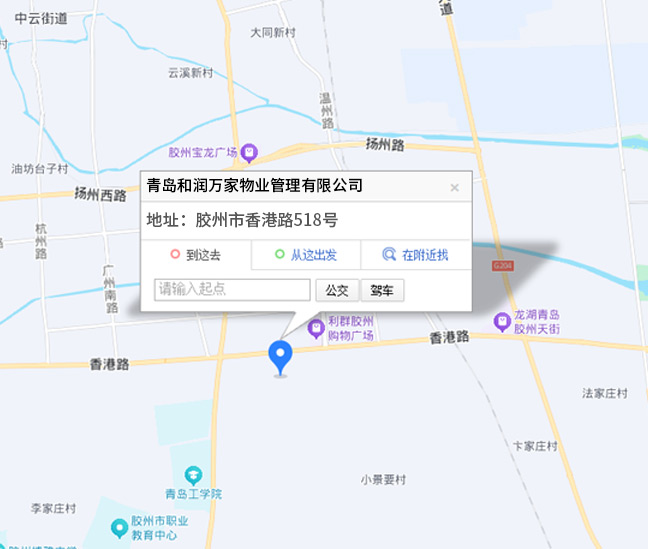Switch to the 到这去 tab
Screen dimensions: 648x549
[x=195, y=255]
